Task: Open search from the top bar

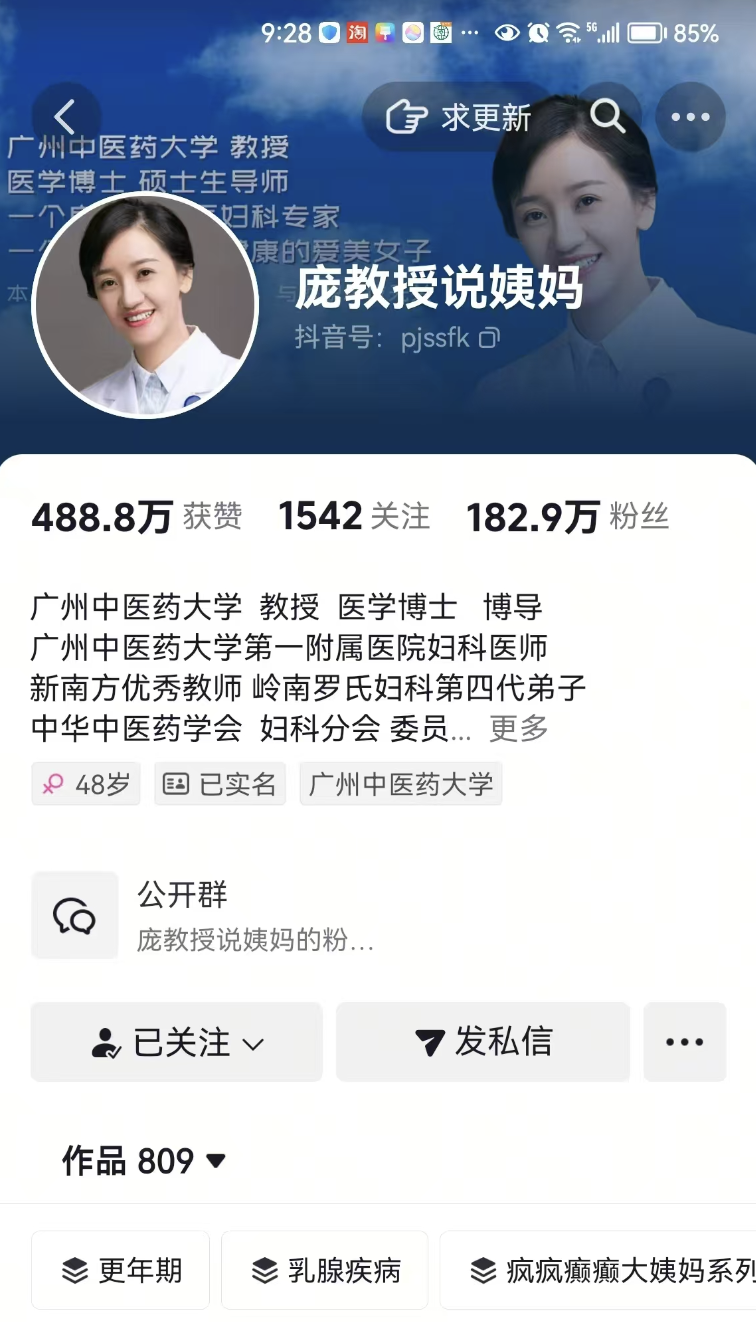Action: click(607, 117)
